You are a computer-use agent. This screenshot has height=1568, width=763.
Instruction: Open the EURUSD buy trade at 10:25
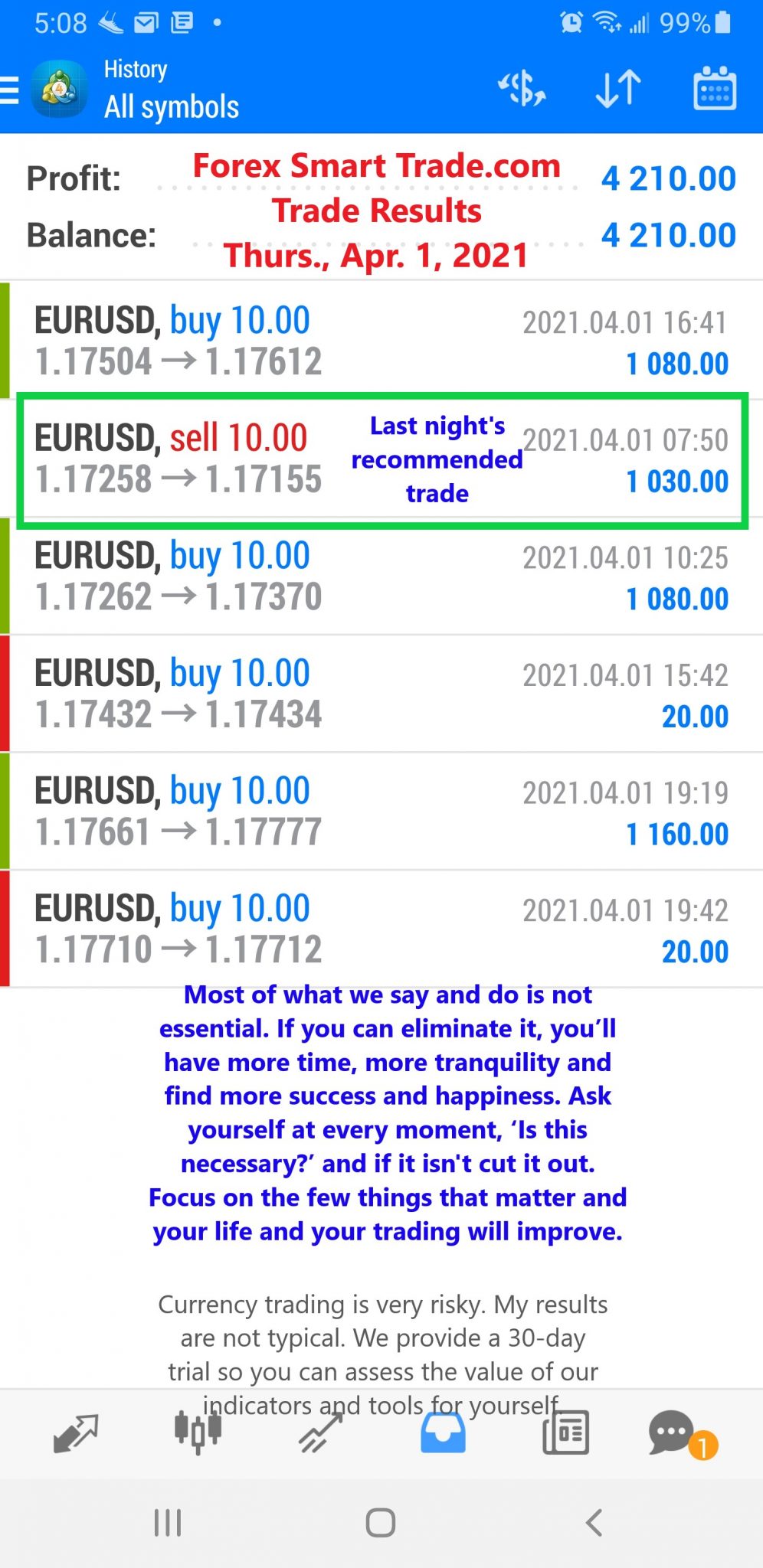[x=381, y=576]
